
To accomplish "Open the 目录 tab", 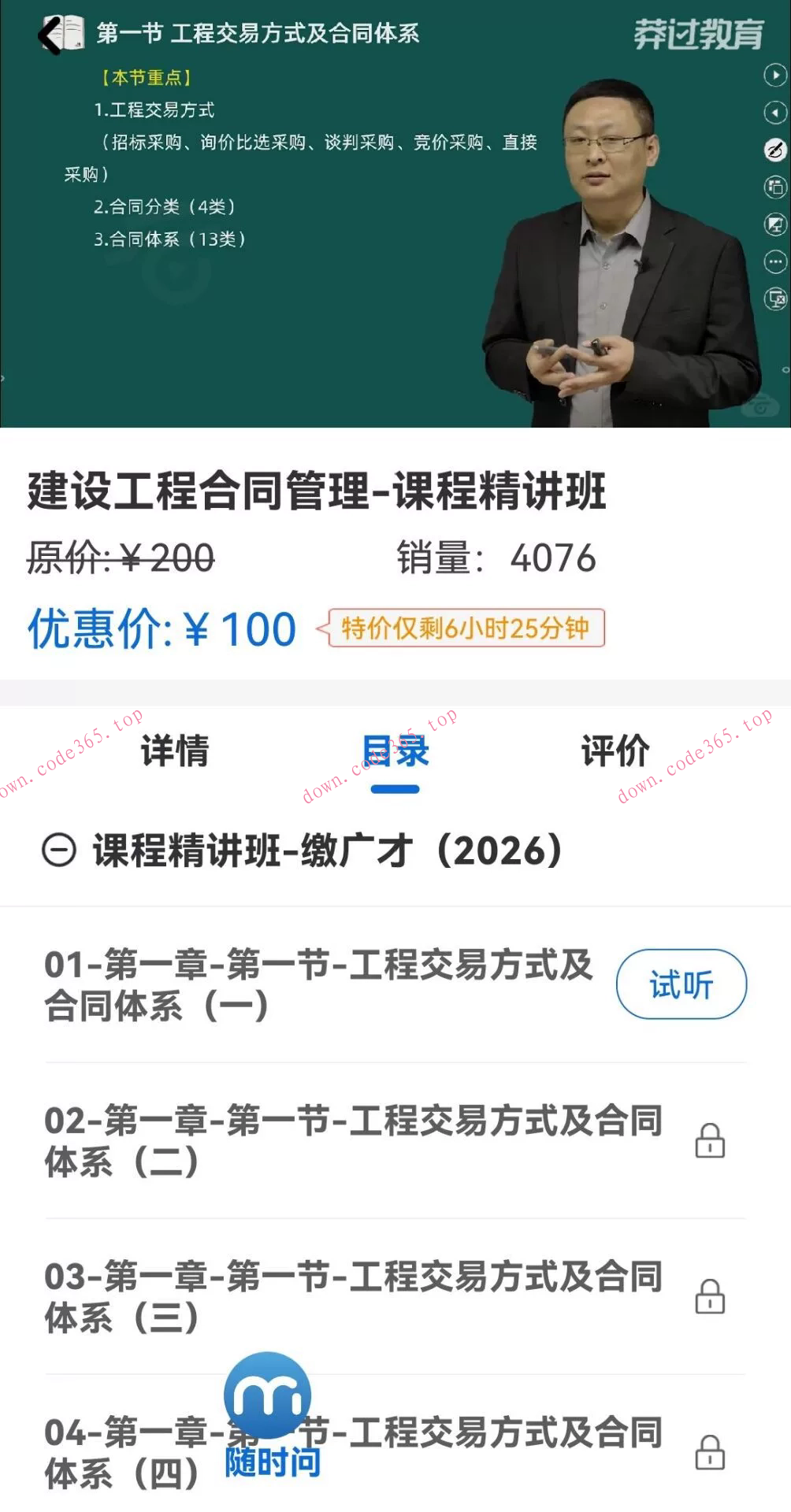I will (x=395, y=752).
